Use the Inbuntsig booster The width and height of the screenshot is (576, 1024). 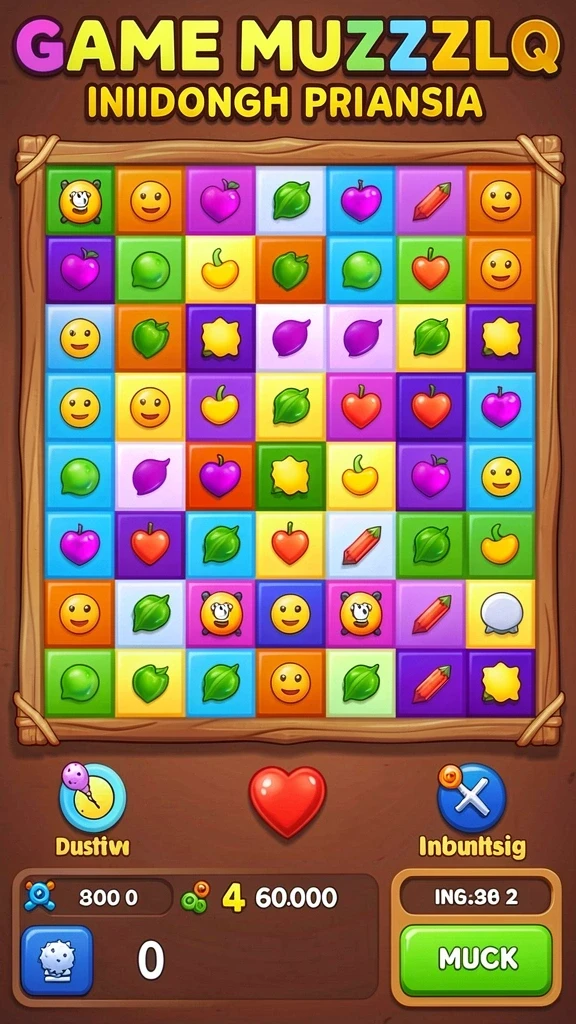[x=472, y=797]
